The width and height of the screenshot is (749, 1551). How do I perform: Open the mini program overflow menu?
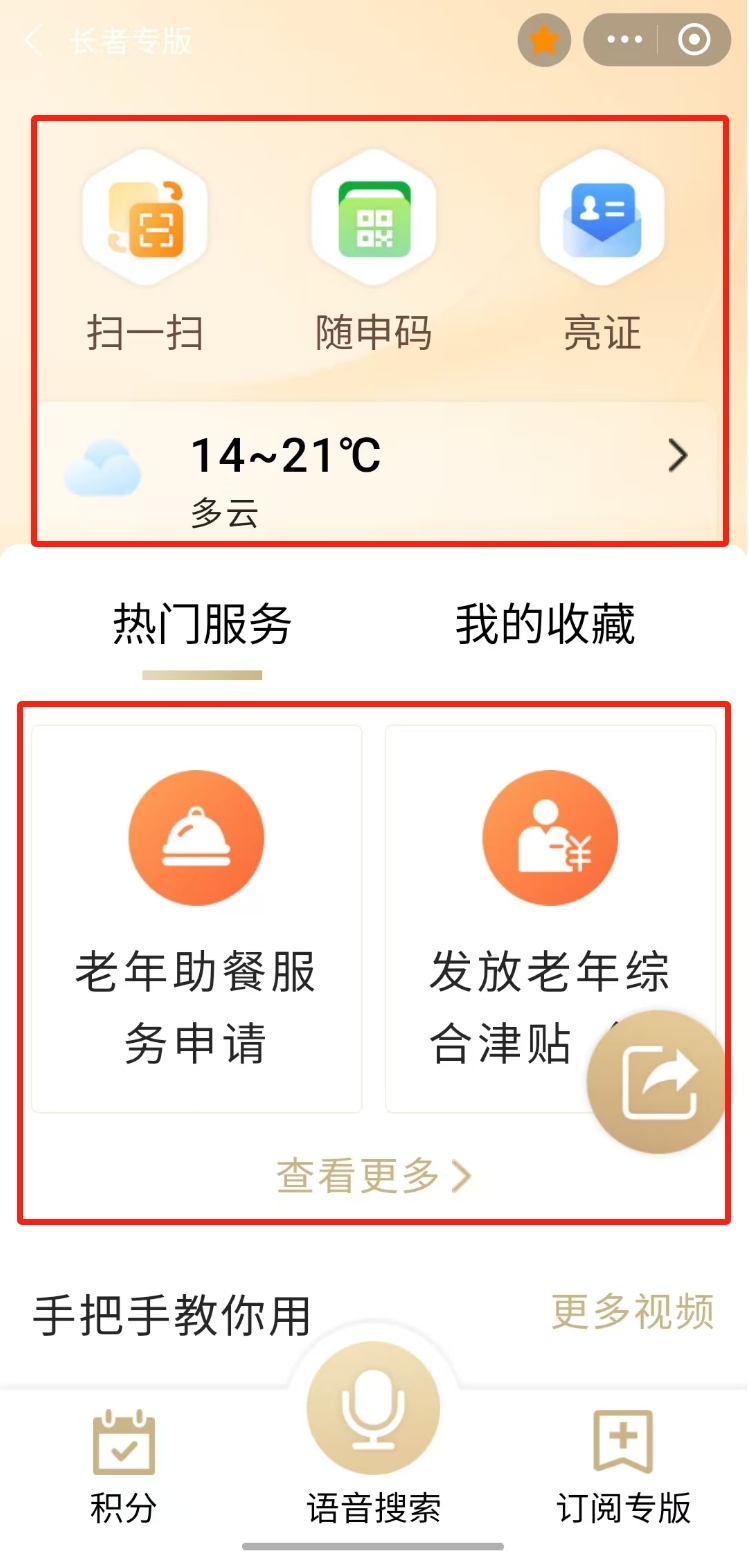coord(625,41)
